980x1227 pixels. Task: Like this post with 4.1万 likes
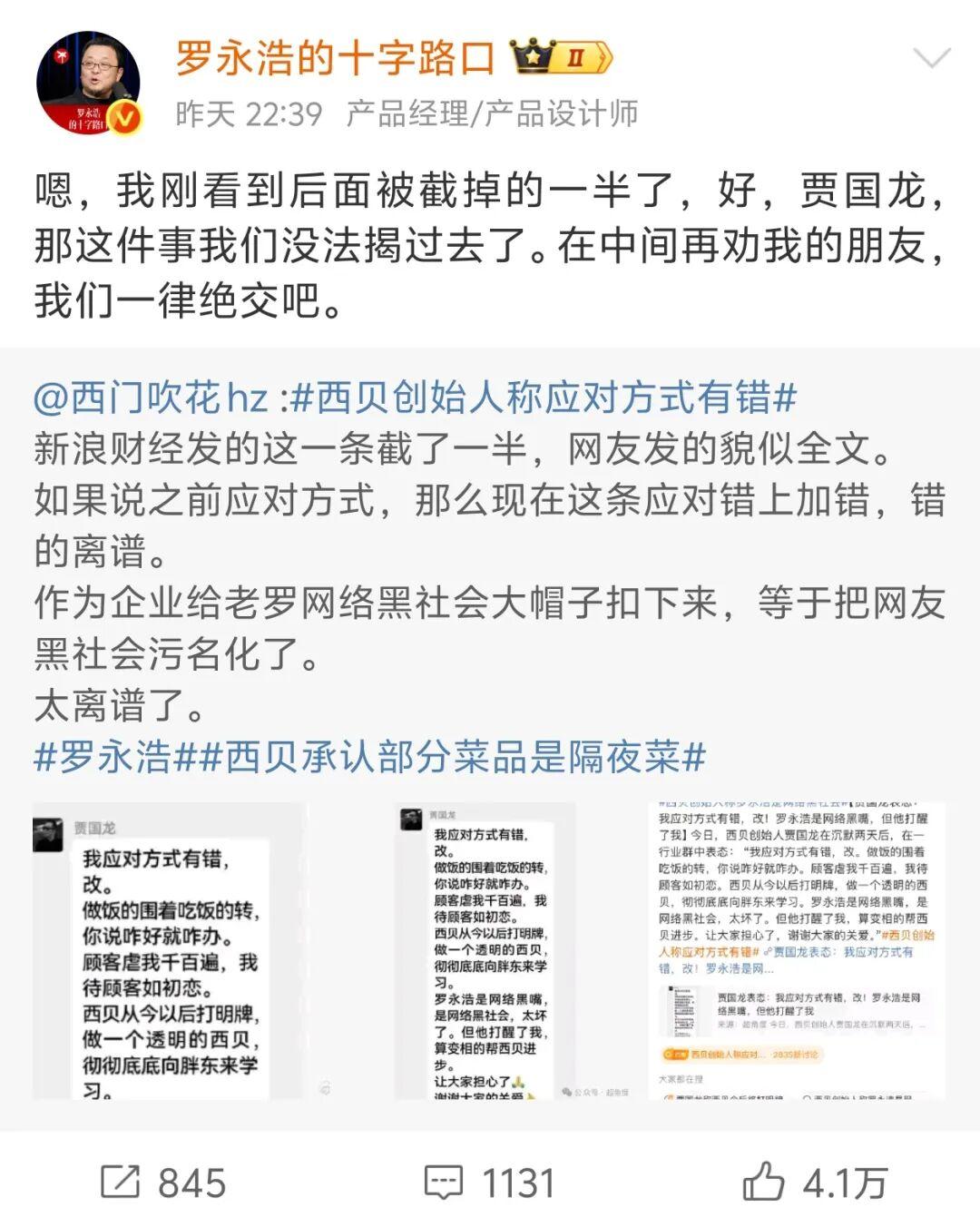(x=814, y=1183)
